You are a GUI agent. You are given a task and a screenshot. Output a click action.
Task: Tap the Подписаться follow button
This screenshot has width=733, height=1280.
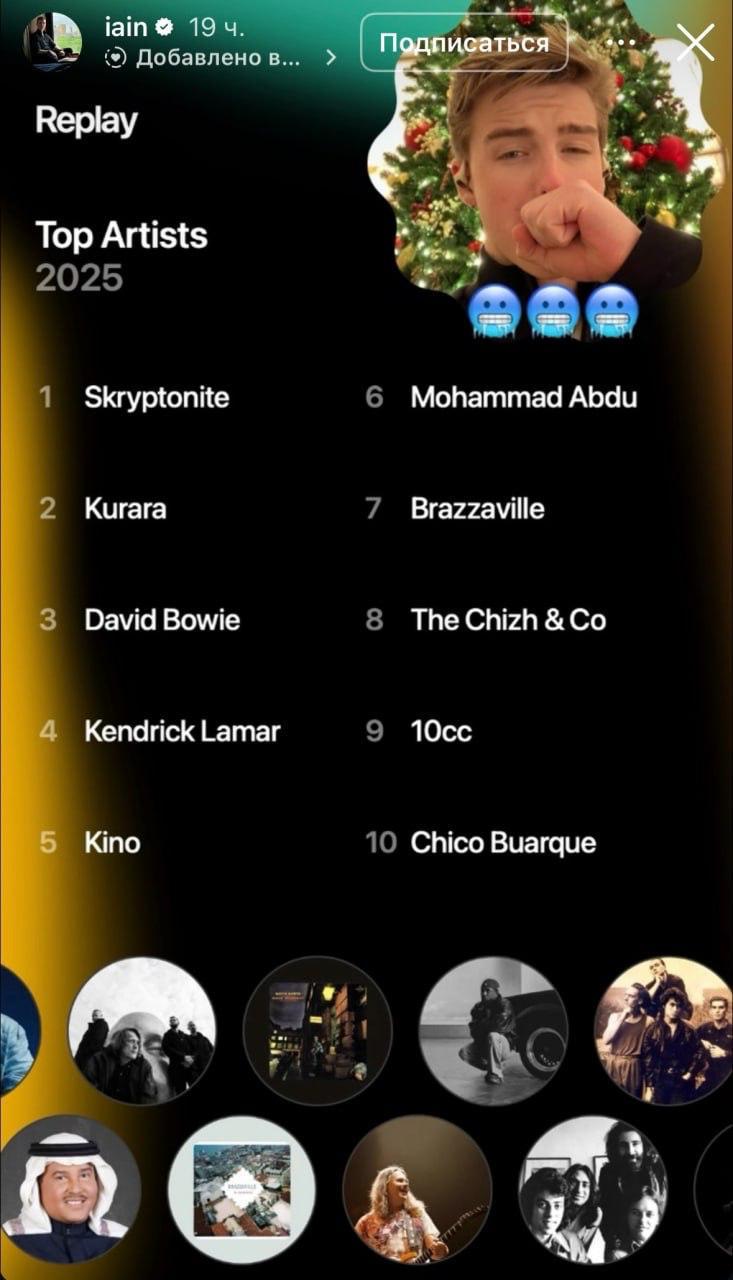(x=464, y=43)
